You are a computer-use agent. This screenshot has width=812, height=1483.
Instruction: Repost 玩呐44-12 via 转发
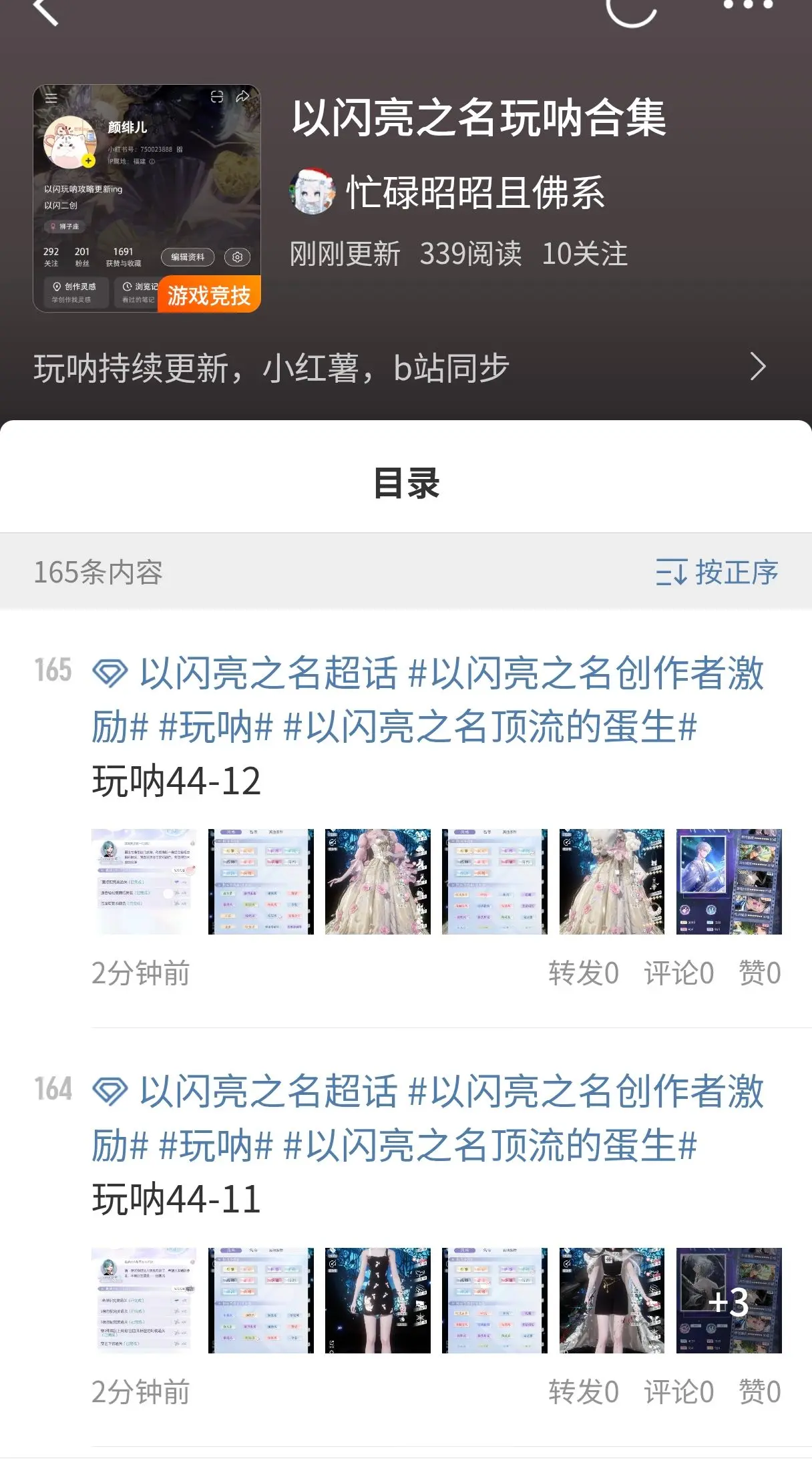[584, 973]
